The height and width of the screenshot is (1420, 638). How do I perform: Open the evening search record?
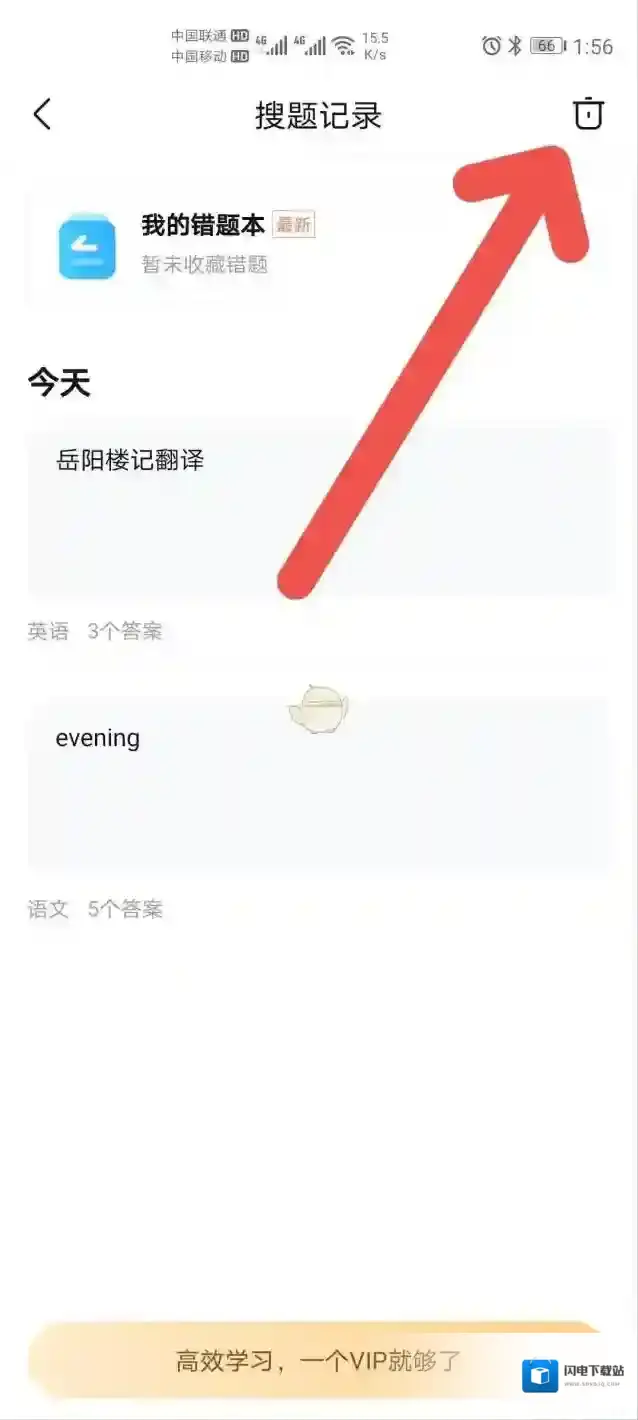[x=318, y=782]
